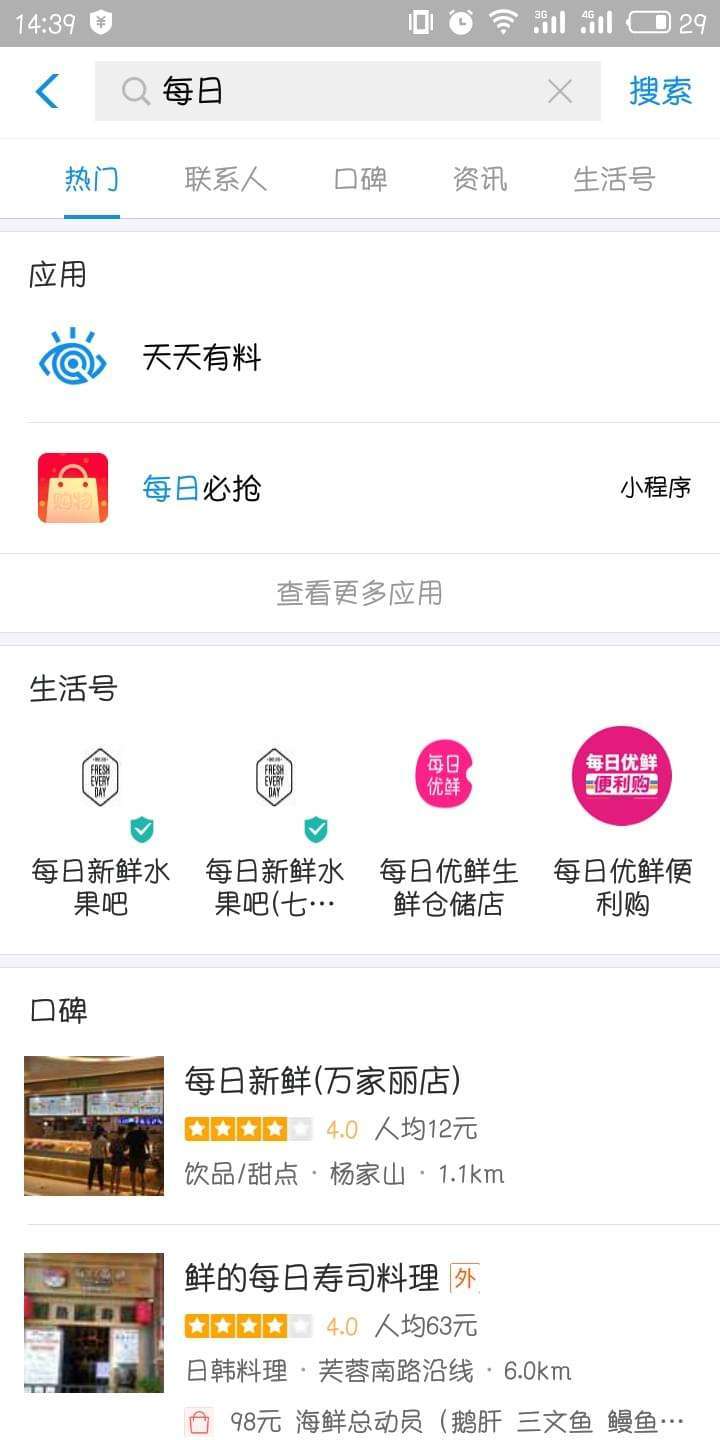Go back using the top-left arrow
720x1440 pixels.
(47, 91)
